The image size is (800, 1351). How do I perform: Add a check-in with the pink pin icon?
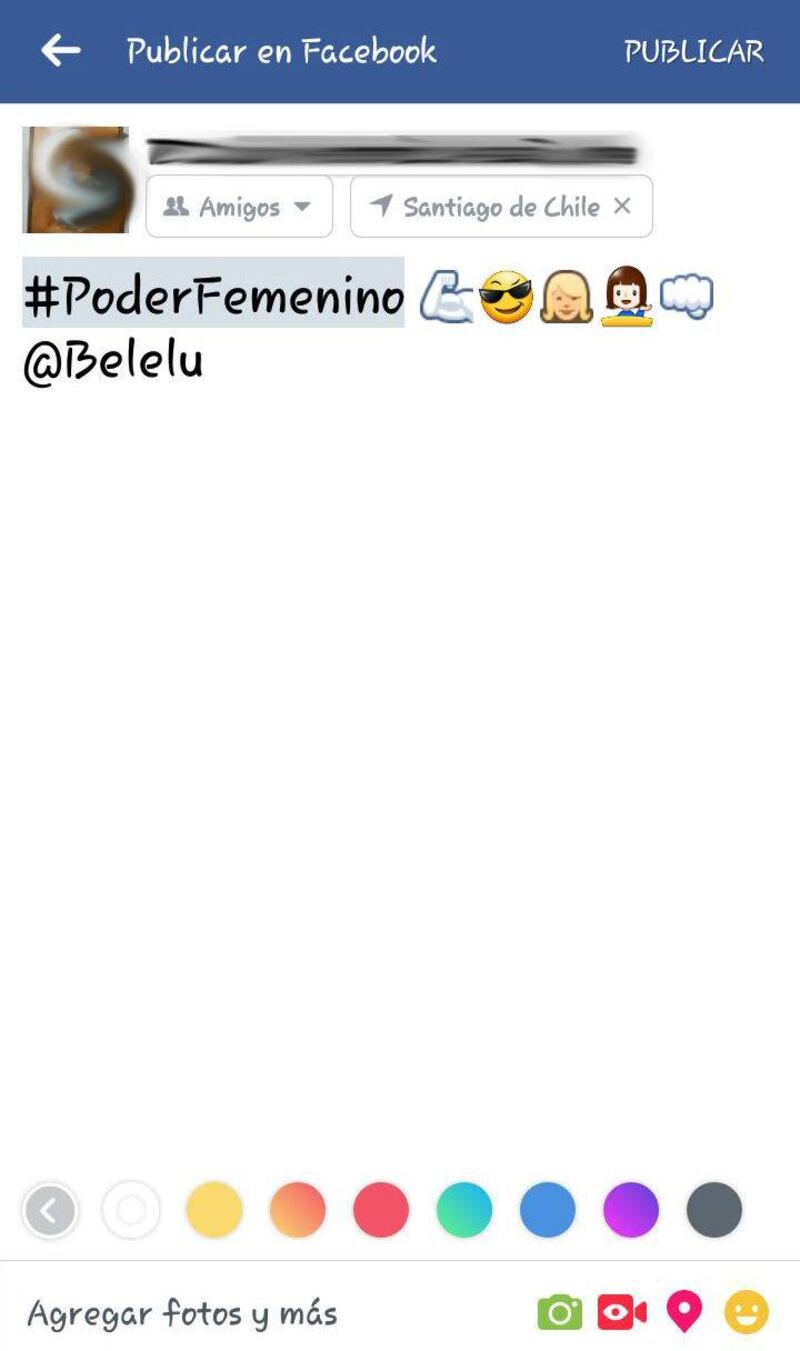(x=684, y=1312)
